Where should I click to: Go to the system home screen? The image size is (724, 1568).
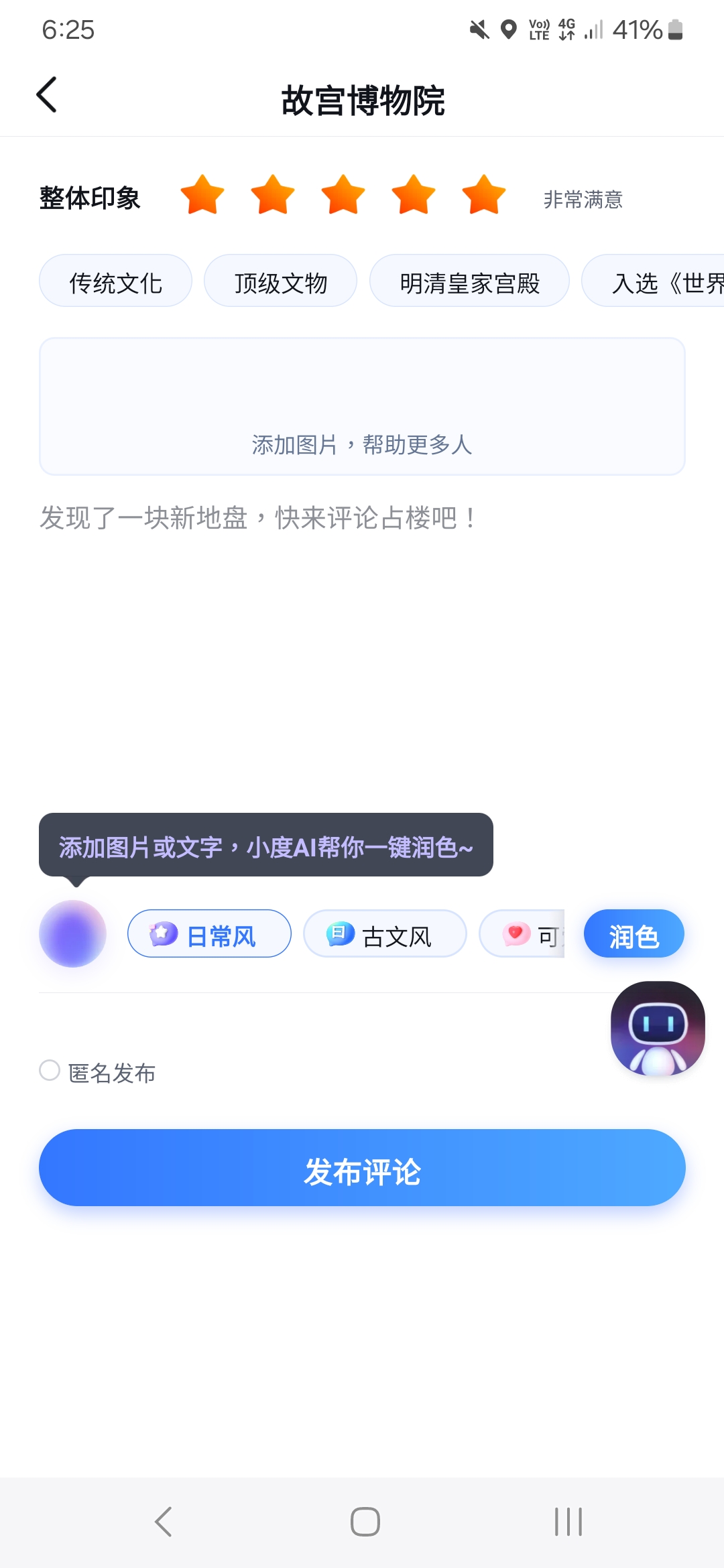pyautogui.click(x=365, y=1521)
